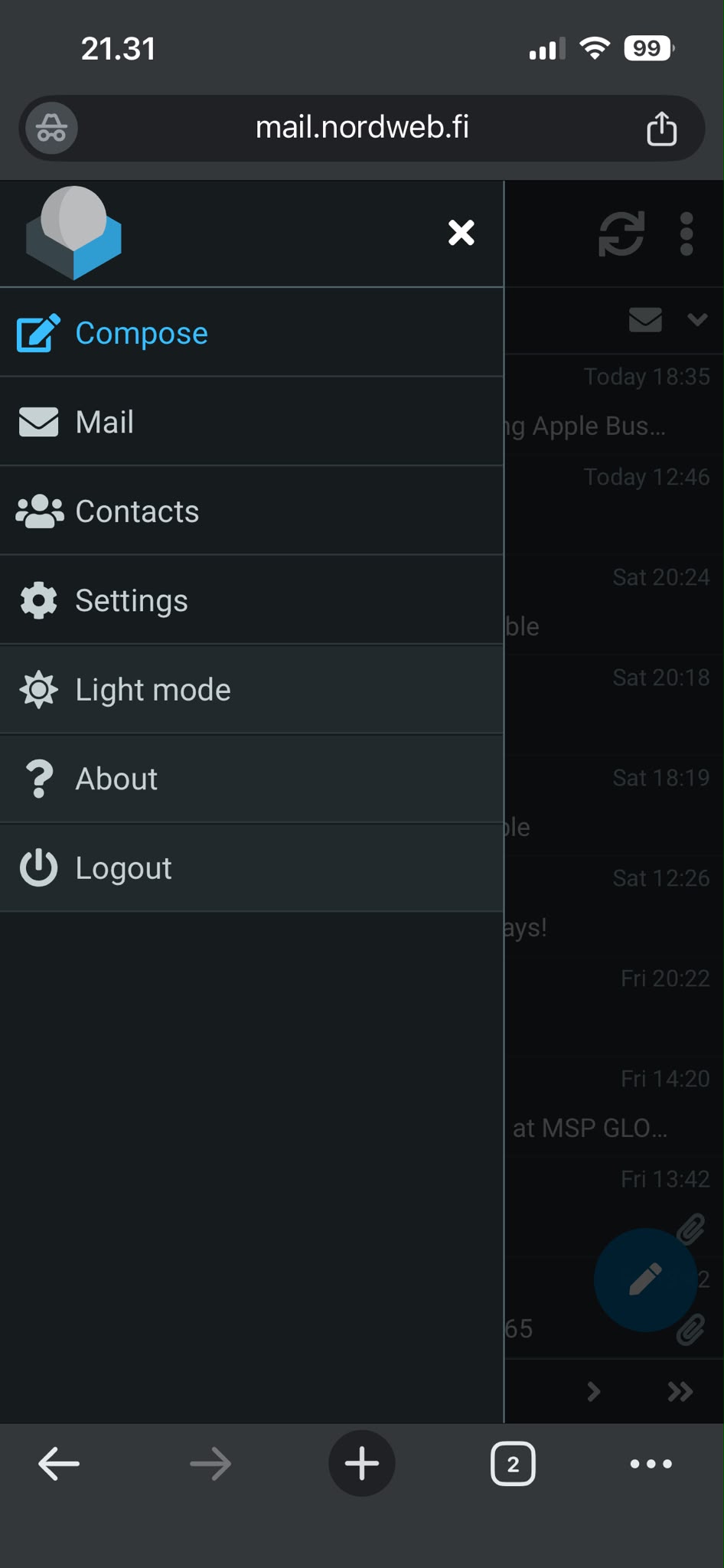This screenshot has height=1568, width=724.
Task: Open the three-dot overflow menu in the mail header
Action: tap(686, 234)
